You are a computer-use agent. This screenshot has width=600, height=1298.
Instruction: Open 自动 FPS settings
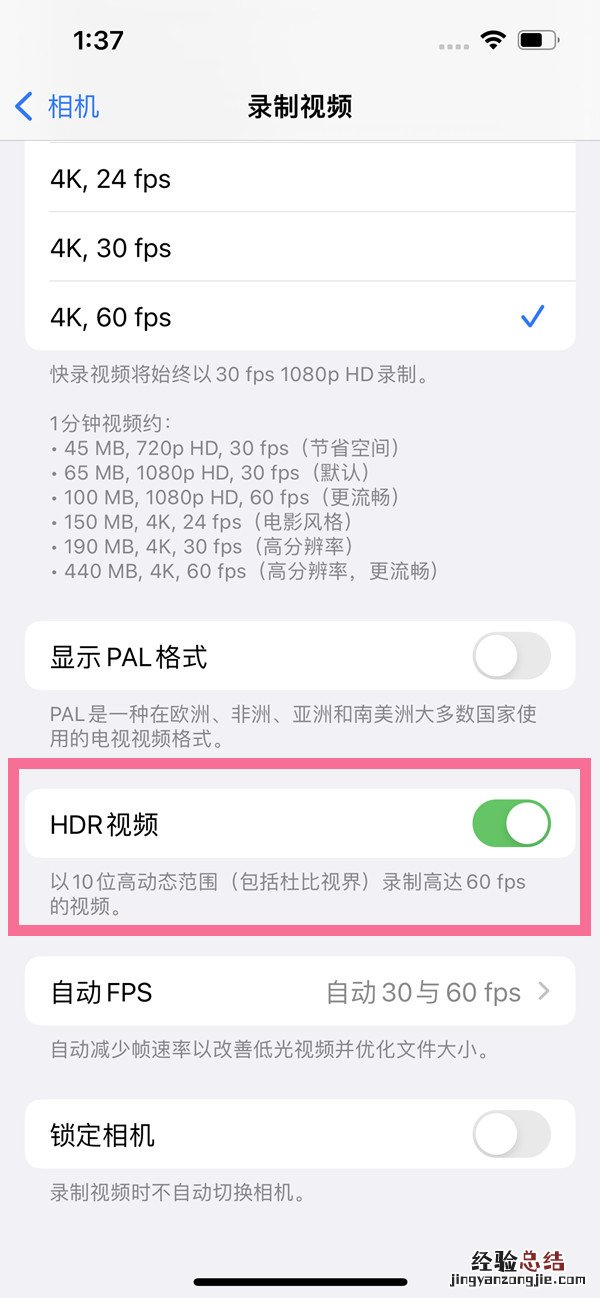click(300, 992)
